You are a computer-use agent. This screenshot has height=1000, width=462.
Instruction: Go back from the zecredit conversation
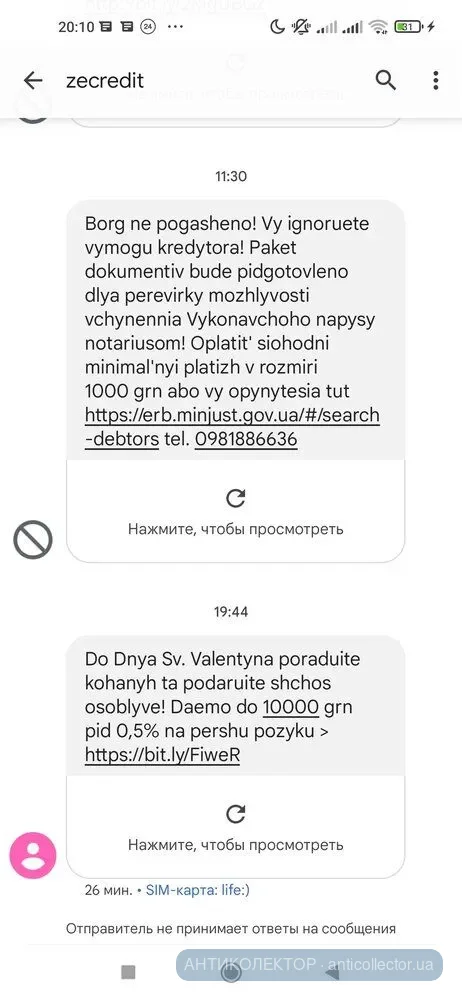(33, 80)
